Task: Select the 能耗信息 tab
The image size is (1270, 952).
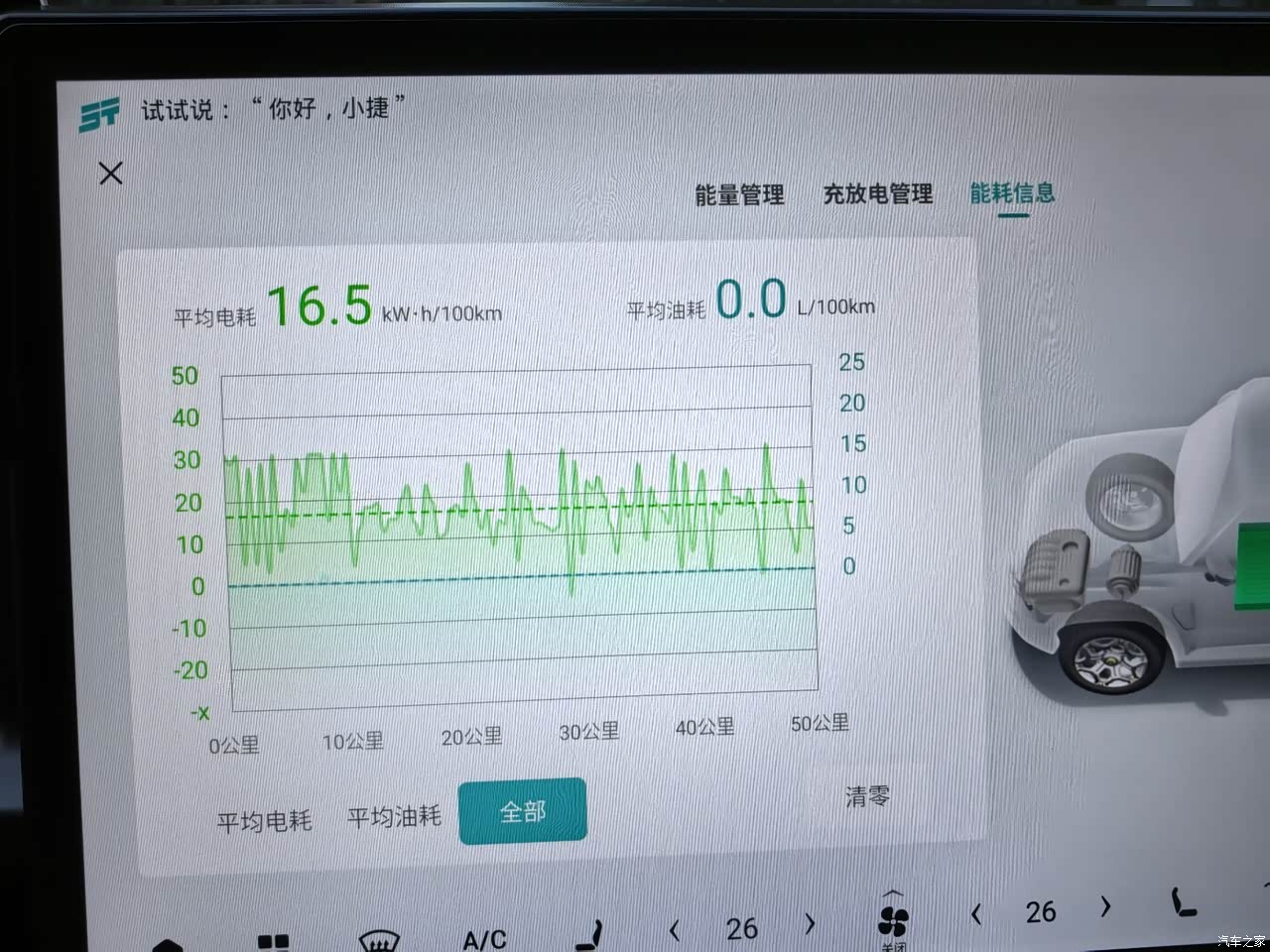Action: click(1011, 192)
